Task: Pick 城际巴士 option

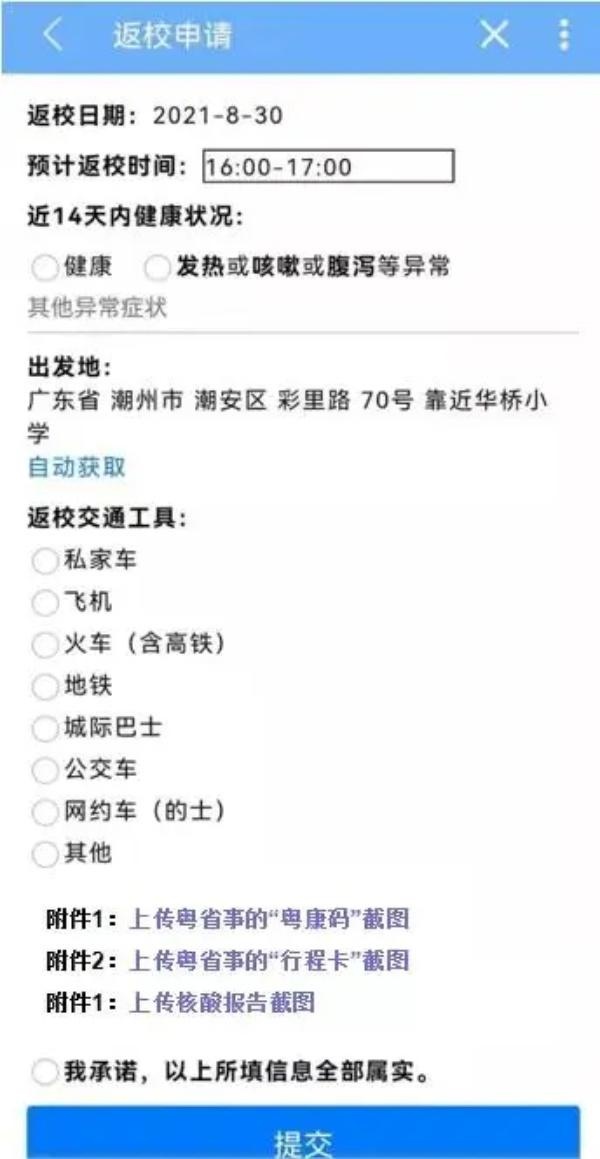Action: (45, 728)
